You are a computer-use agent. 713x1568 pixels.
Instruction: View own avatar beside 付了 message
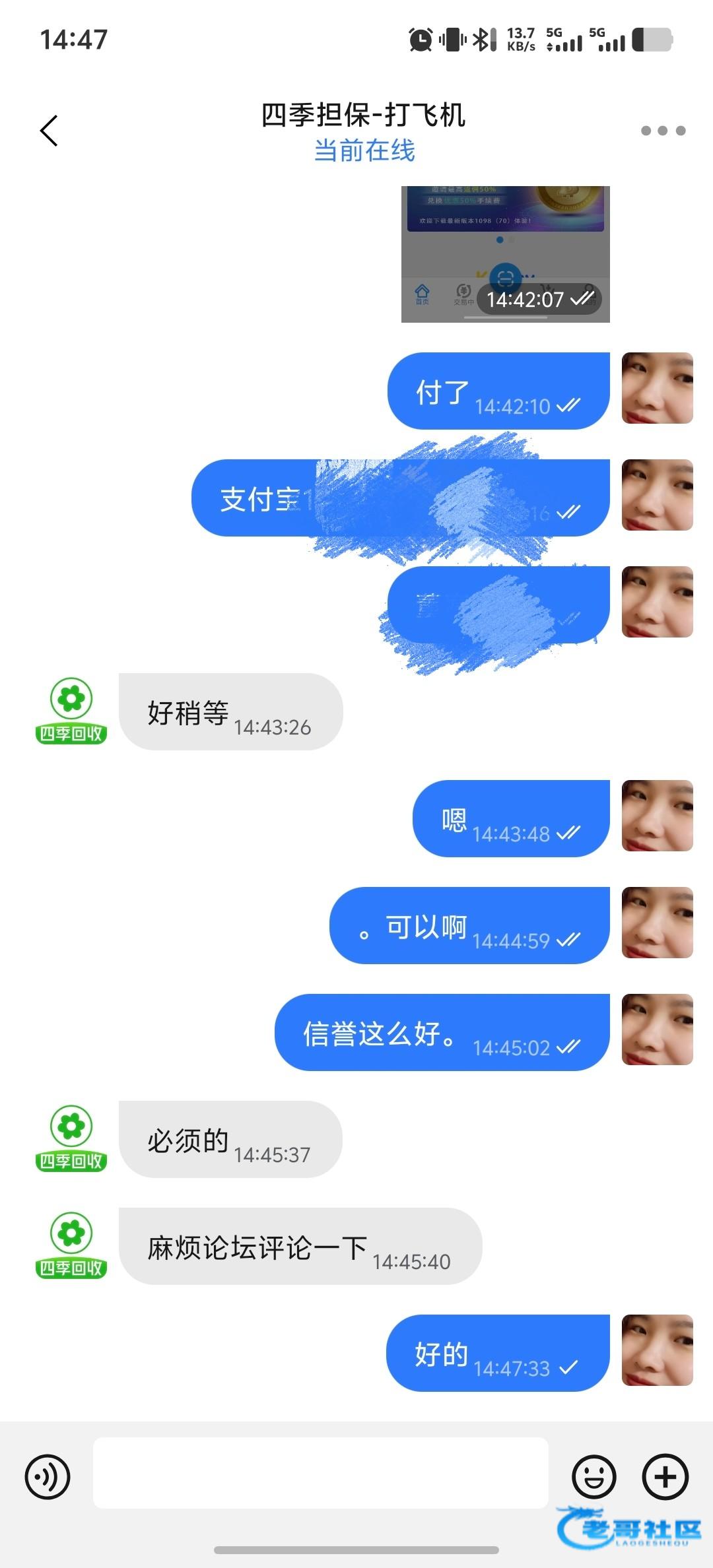pyautogui.click(x=657, y=388)
